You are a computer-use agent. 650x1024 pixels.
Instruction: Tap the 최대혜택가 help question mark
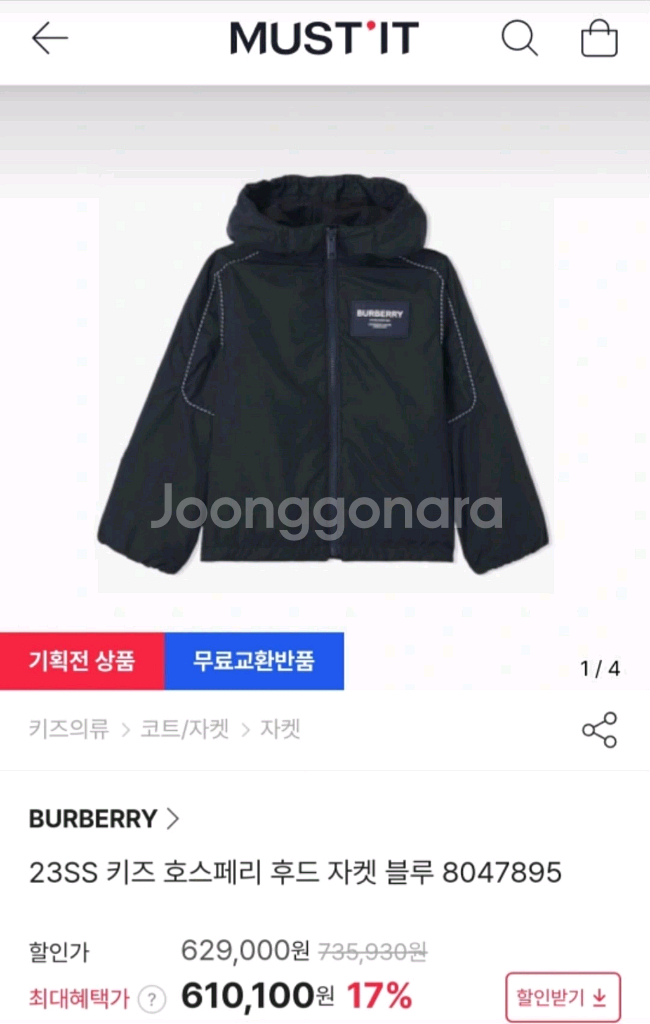(151, 998)
